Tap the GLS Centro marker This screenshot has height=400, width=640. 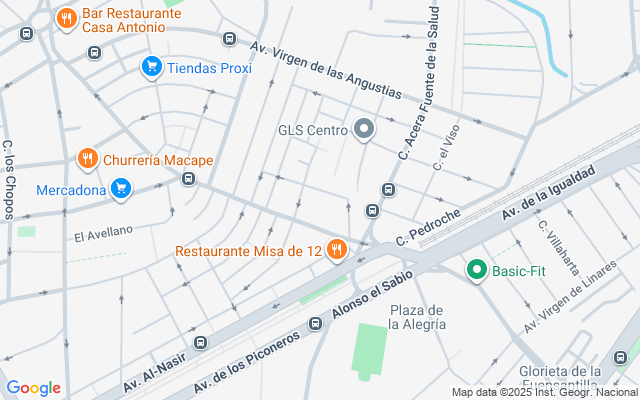tap(364, 129)
